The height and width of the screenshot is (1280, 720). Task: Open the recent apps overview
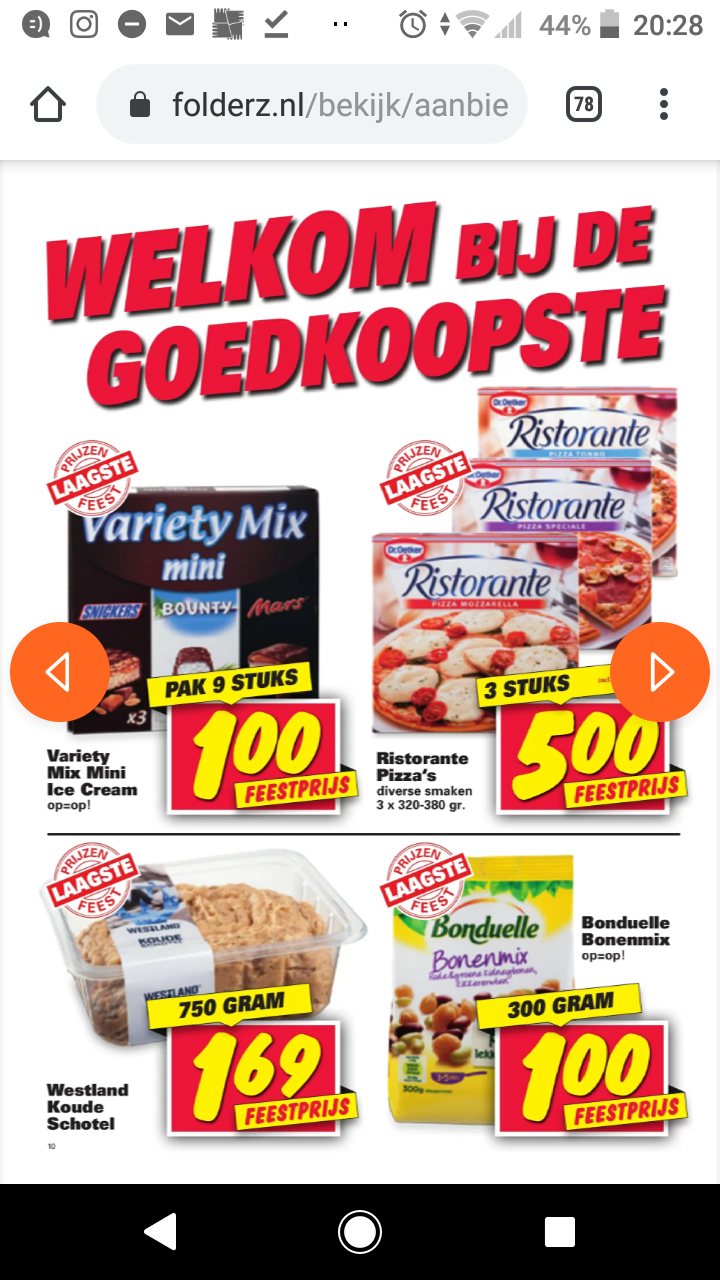coord(560,1232)
